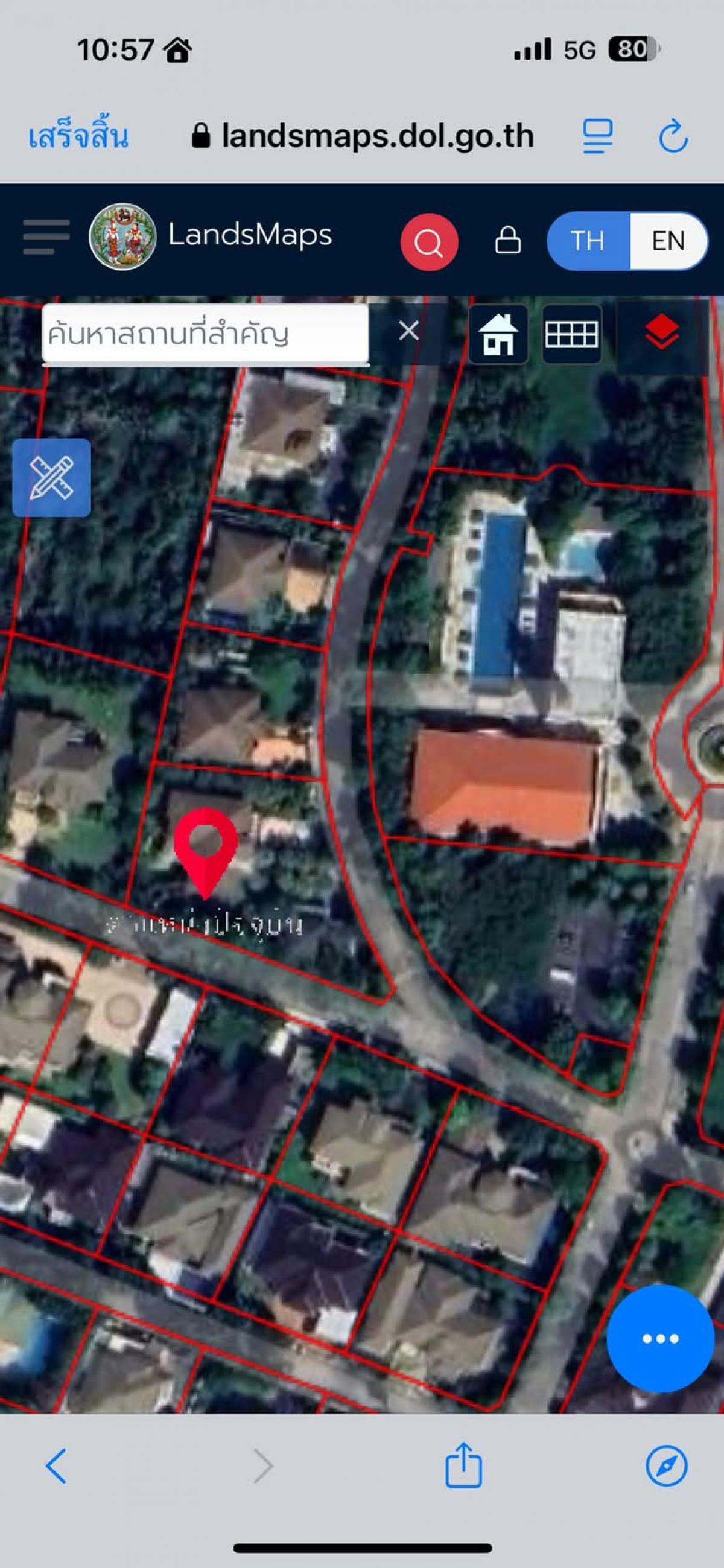Open the ruler and pencil measuring tool
The width and height of the screenshot is (724, 1568).
tap(52, 478)
